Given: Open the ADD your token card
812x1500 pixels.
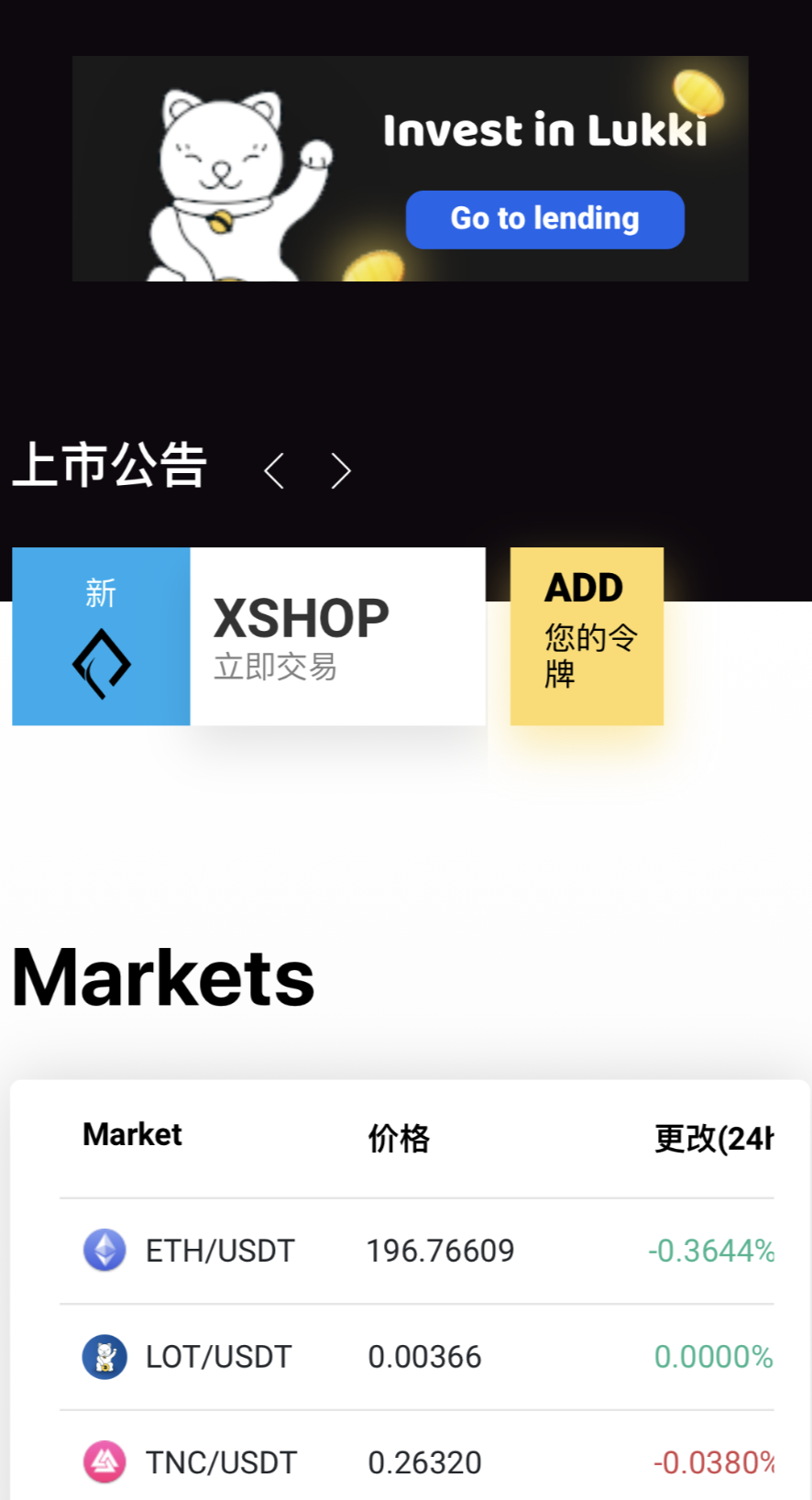Looking at the screenshot, I should pos(587,636).
